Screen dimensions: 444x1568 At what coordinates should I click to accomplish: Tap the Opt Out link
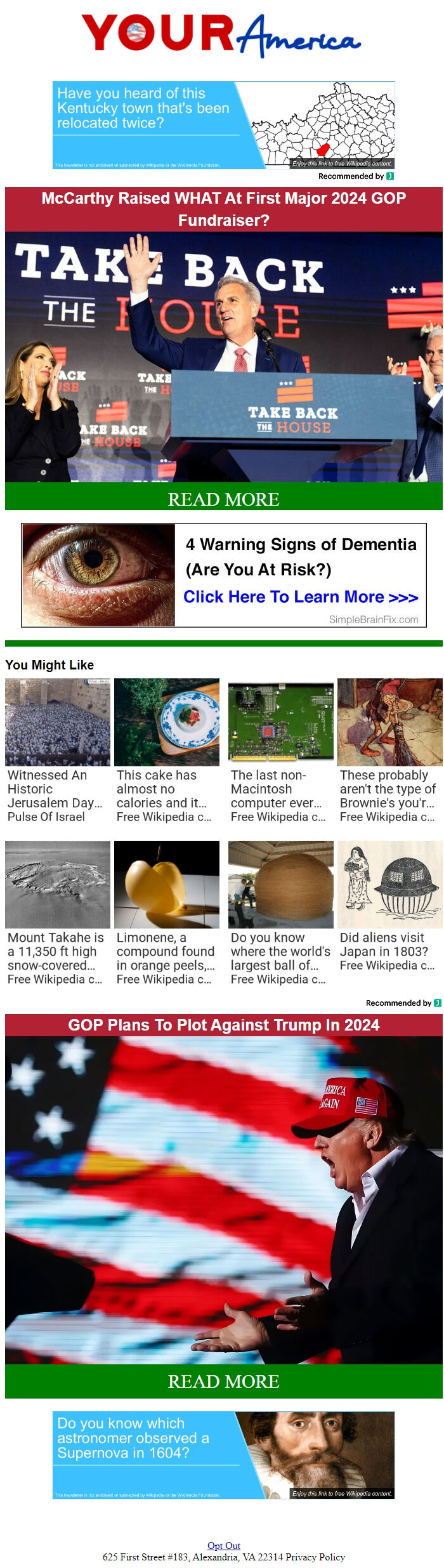[223, 1545]
